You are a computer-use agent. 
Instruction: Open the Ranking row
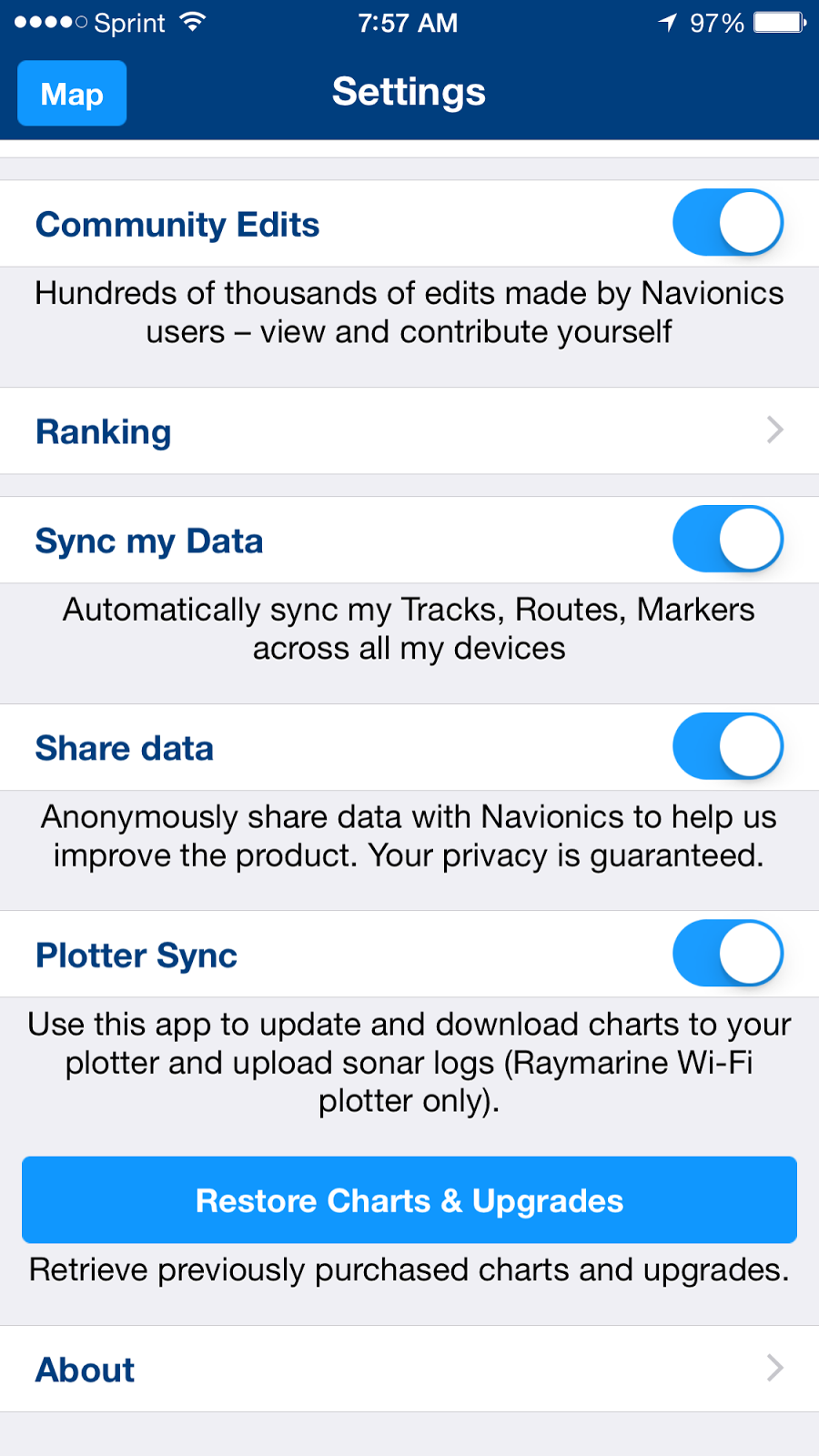point(409,431)
